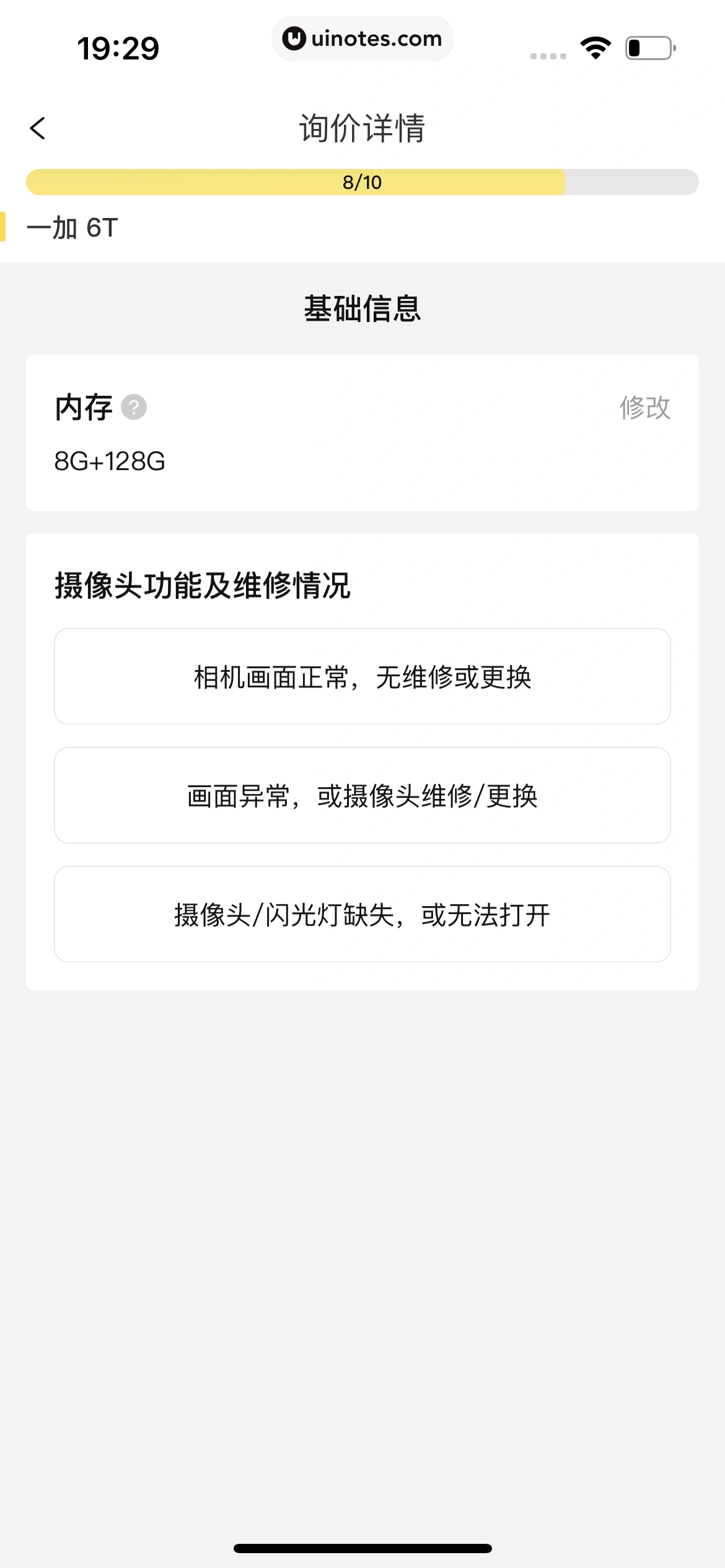The height and width of the screenshot is (1568, 725).
Task: Select 相机画面正常，无维修或更换
Action: tap(362, 676)
